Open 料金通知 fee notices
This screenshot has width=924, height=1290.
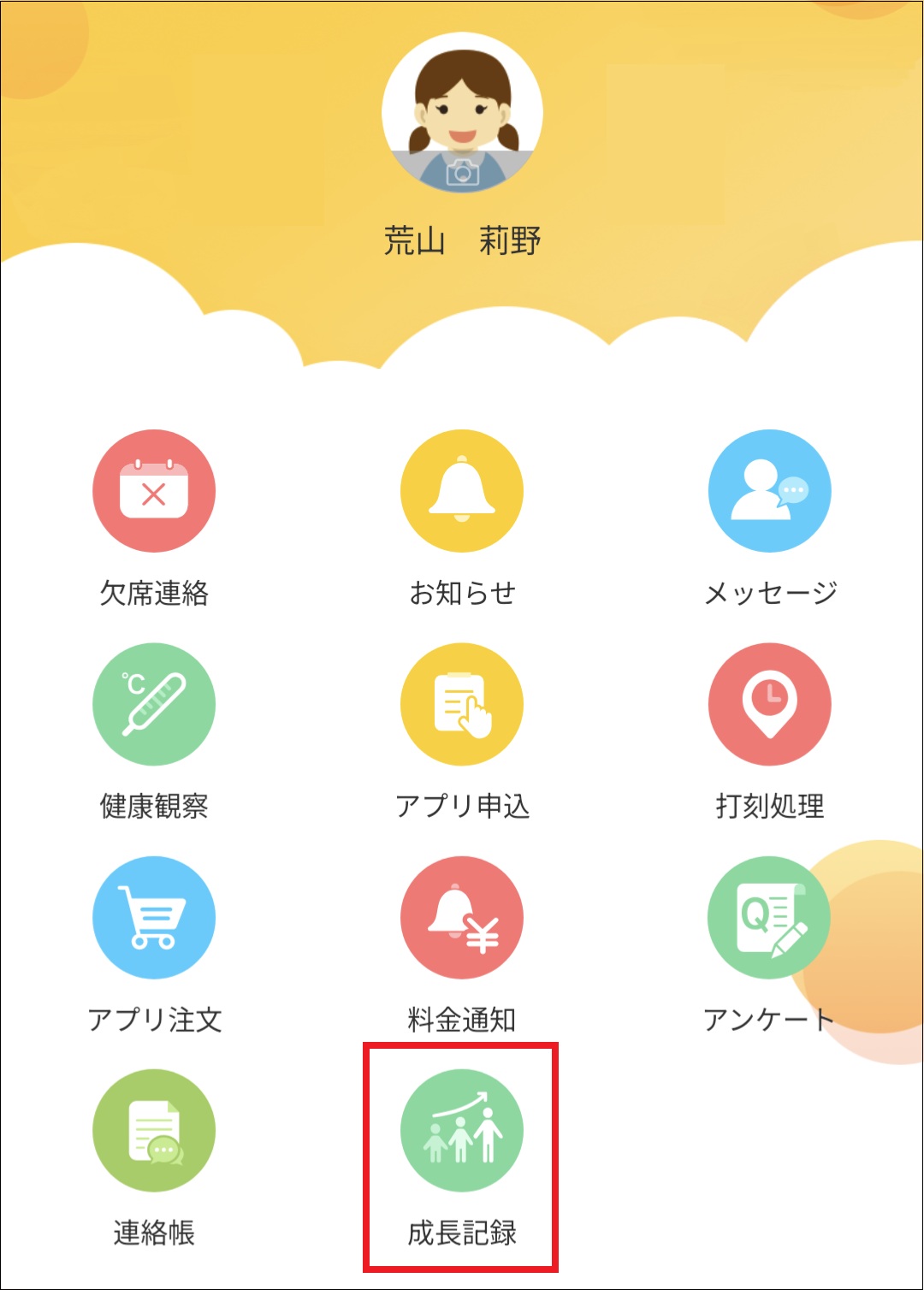[462, 917]
